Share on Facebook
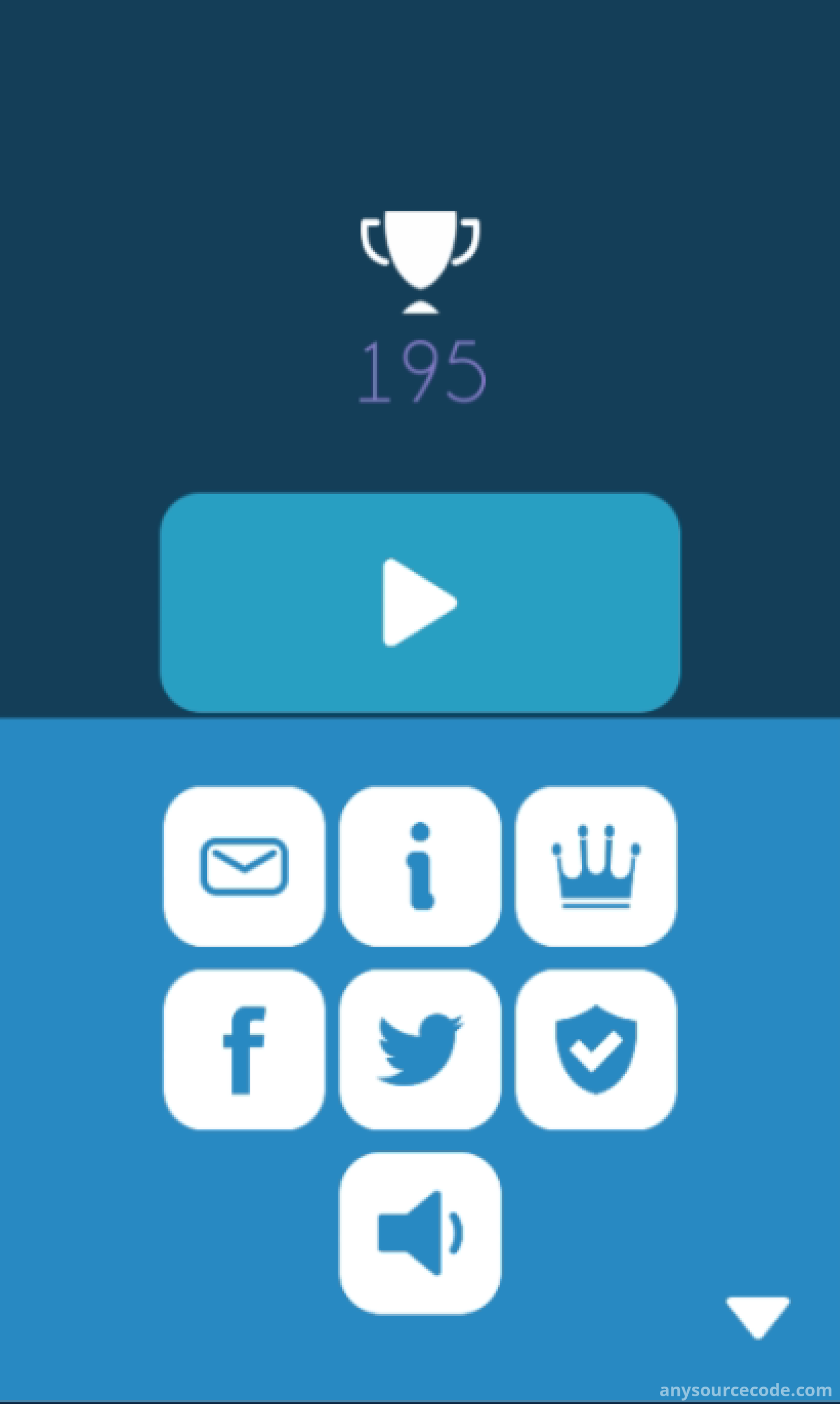The width and height of the screenshot is (840, 1404). [x=244, y=1049]
